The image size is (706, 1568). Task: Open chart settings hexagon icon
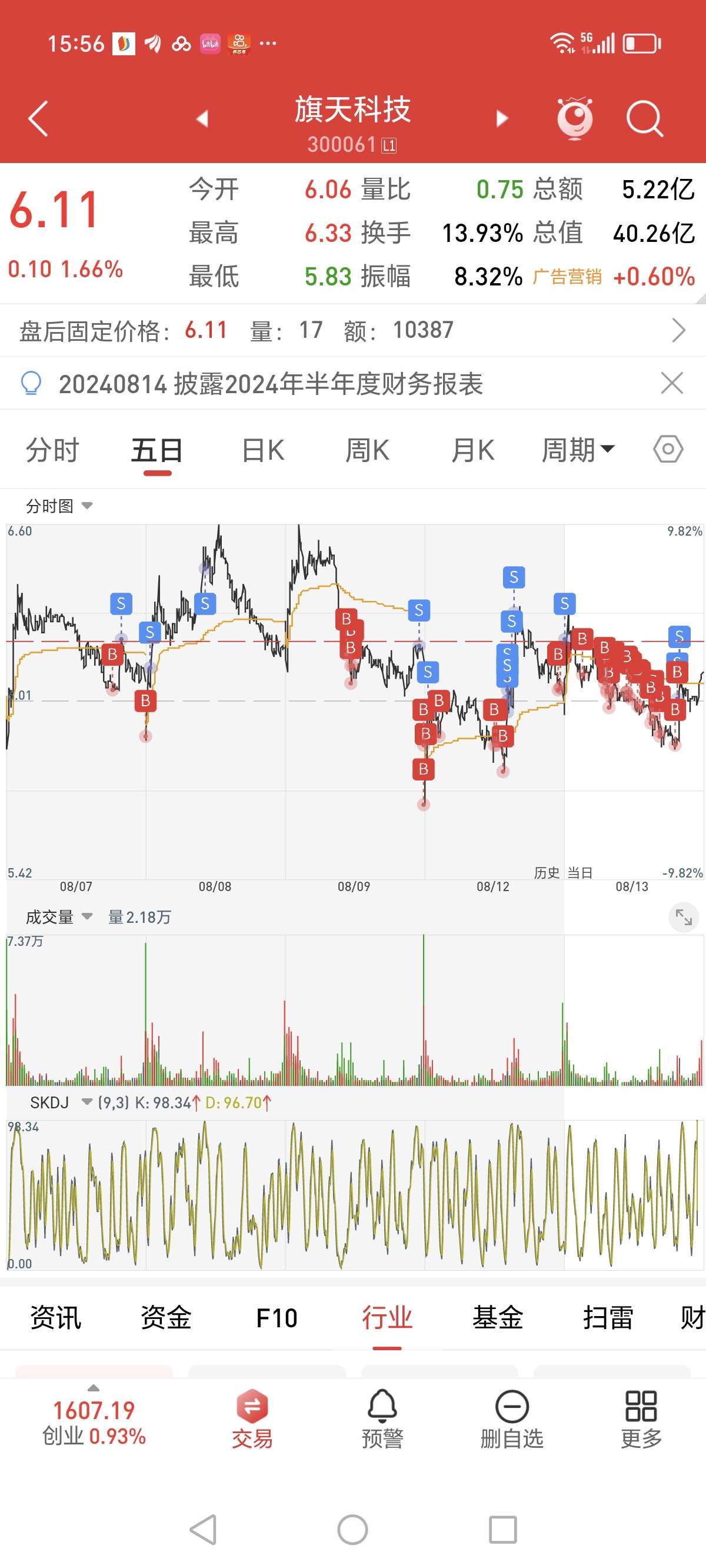pyautogui.click(x=668, y=449)
